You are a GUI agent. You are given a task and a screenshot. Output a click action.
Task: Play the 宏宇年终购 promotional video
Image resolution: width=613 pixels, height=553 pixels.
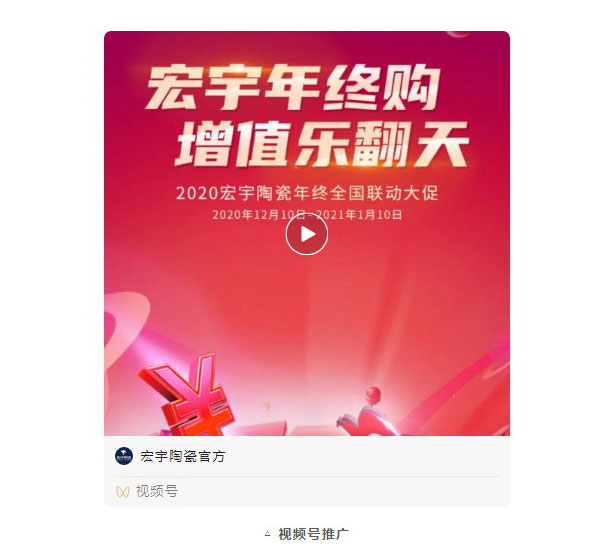pos(306,235)
